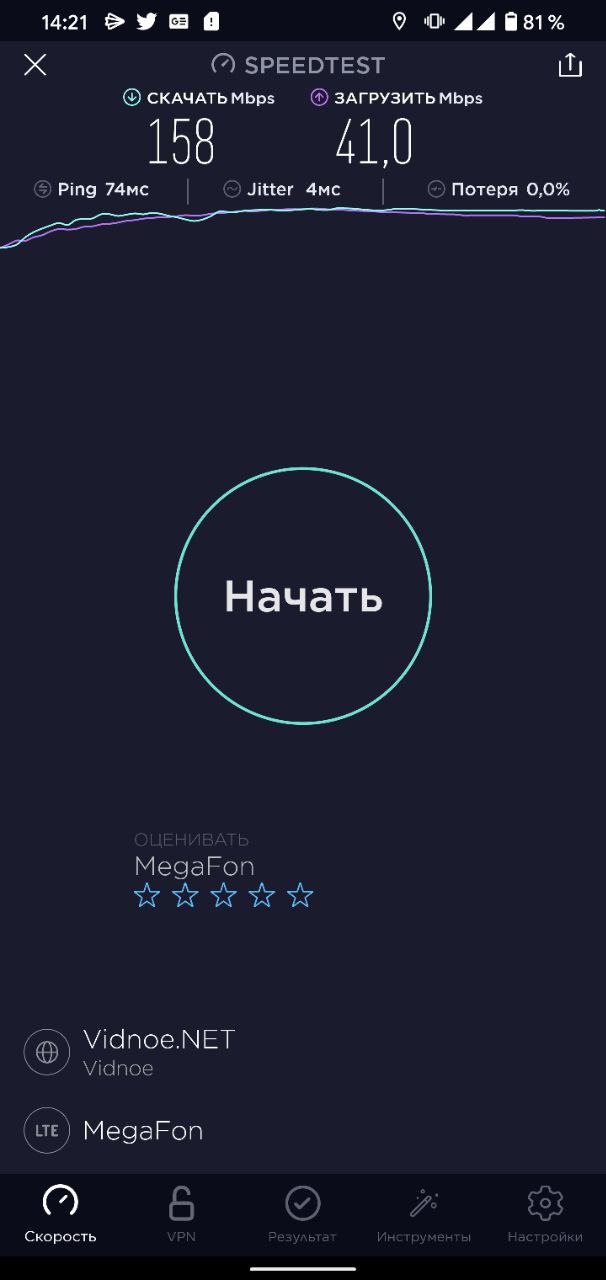Share the speed test result

click(x=569, y=65)
